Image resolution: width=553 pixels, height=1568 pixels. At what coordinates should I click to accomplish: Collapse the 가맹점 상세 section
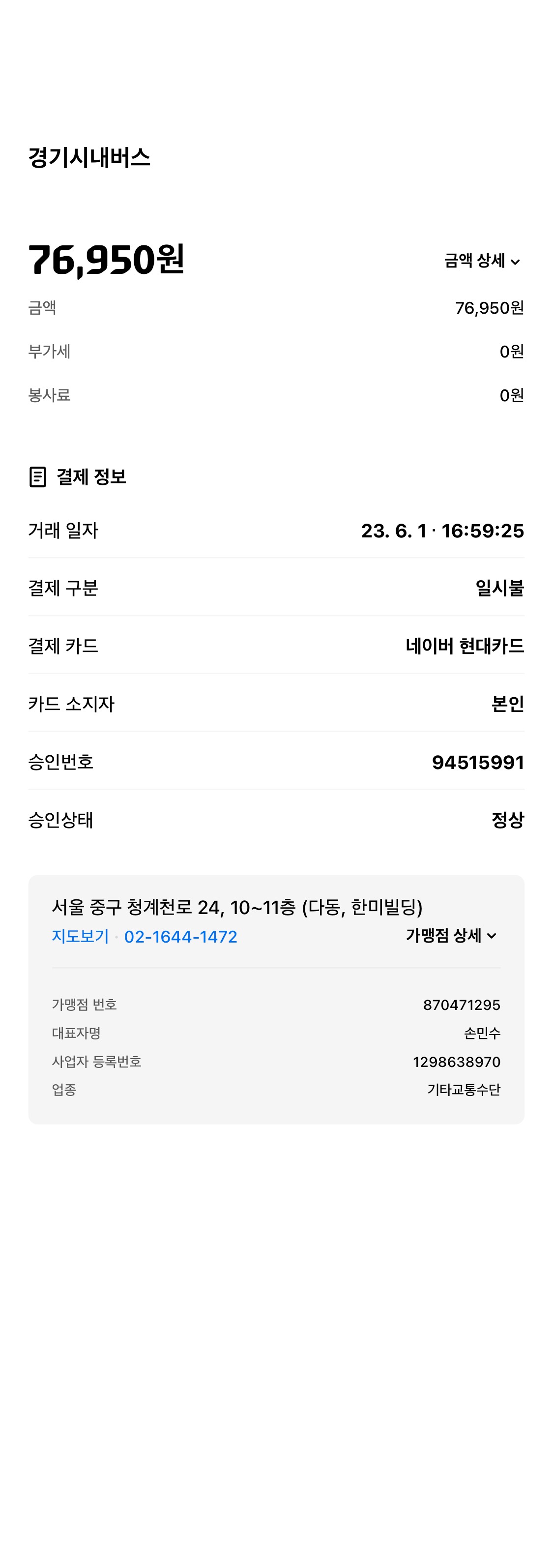click(x=451, y=936)
